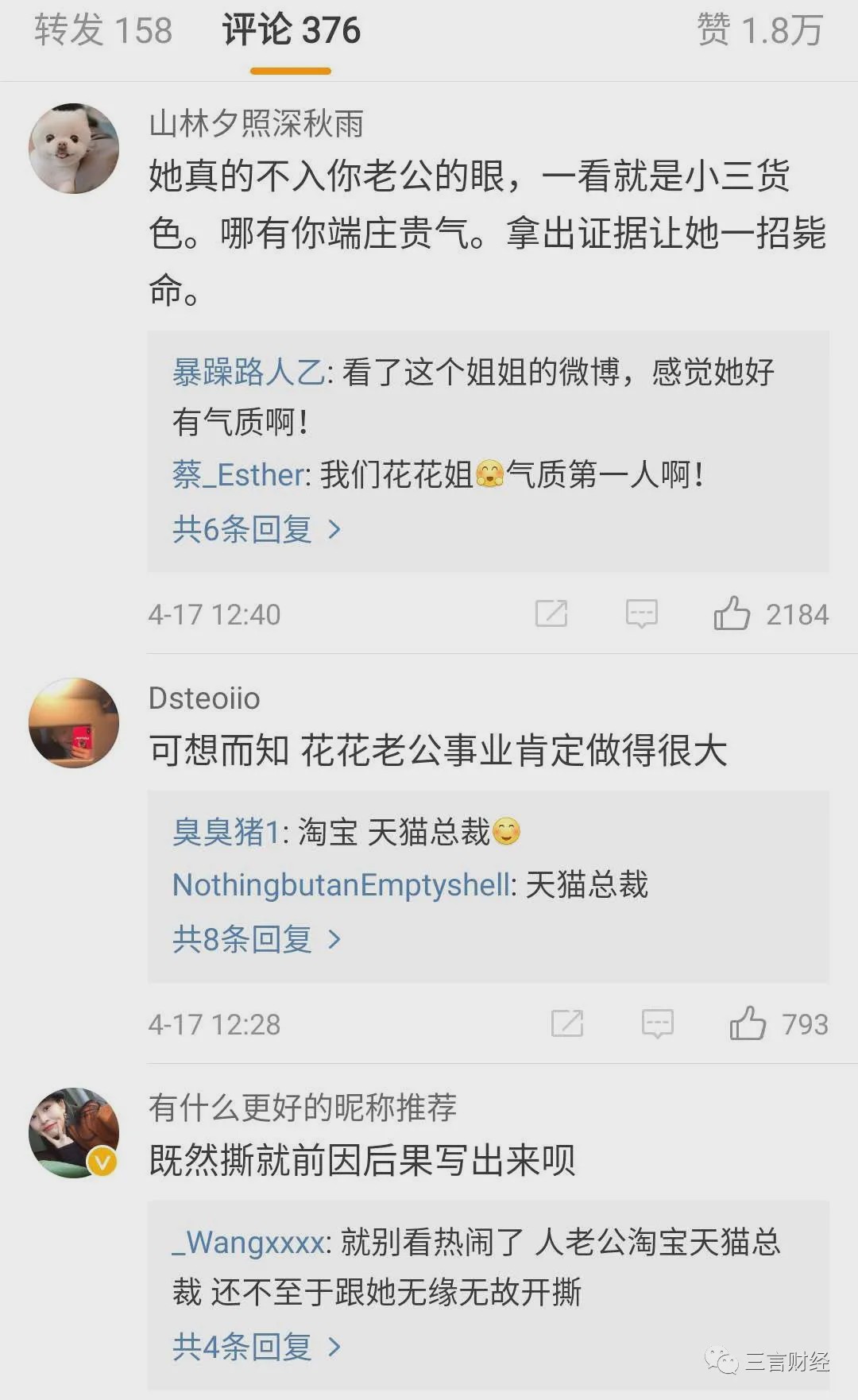Screen dimensions: 858x1400
Task: Like 山林夕照深秋雨's comment
Action: (x=732, y=614)
